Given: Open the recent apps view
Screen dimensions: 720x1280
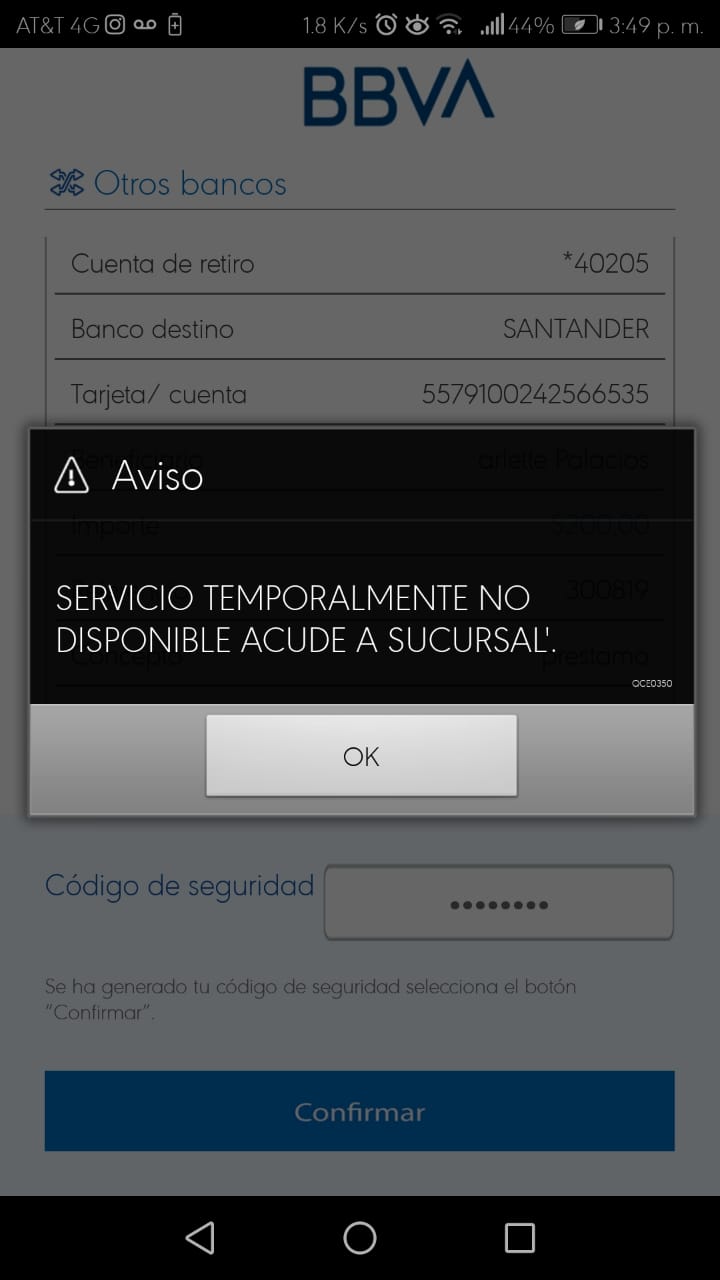Looking at the screenshot, I should click(x=519, y=1238).
